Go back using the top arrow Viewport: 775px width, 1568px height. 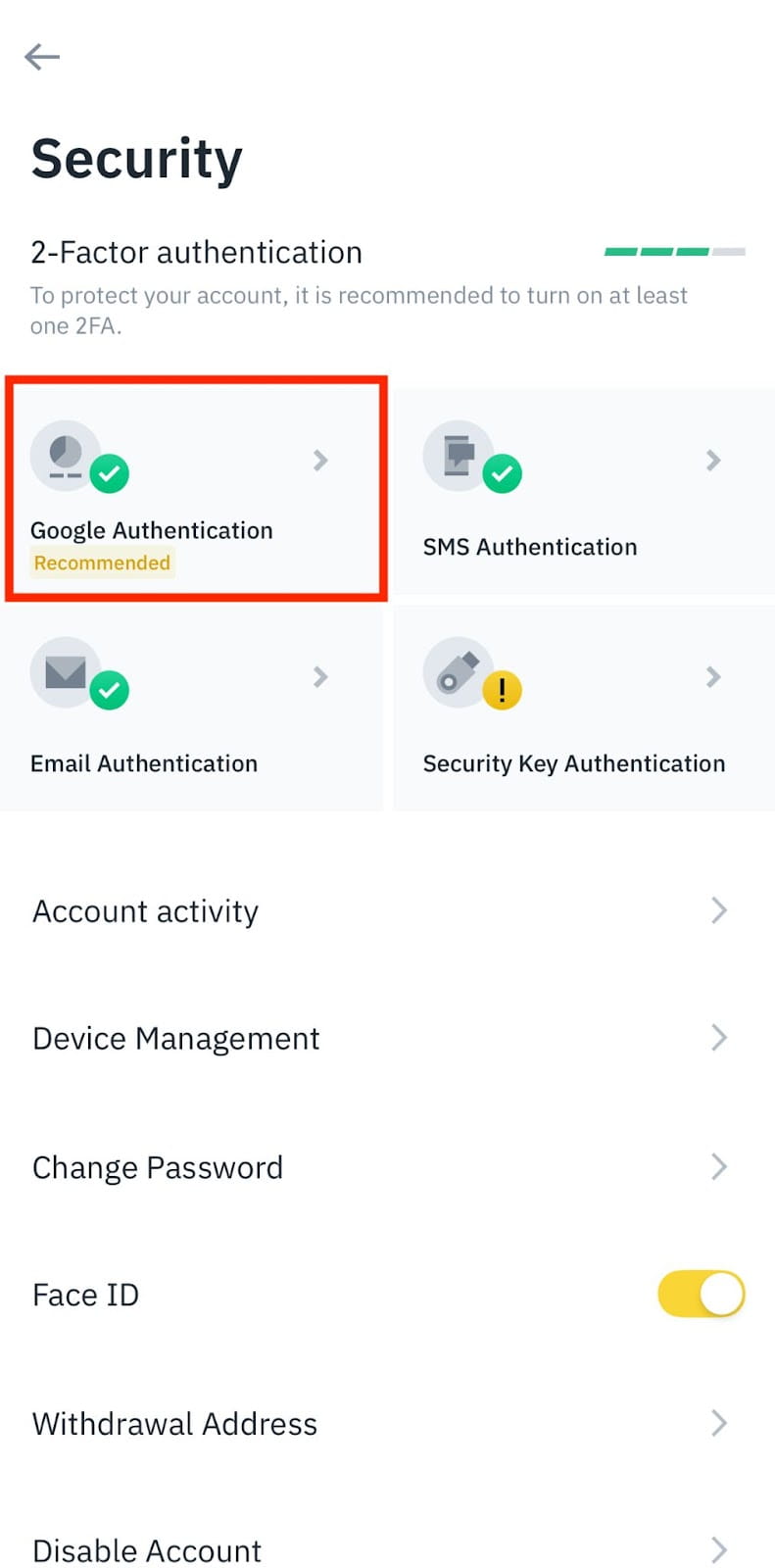coord(42,57)
